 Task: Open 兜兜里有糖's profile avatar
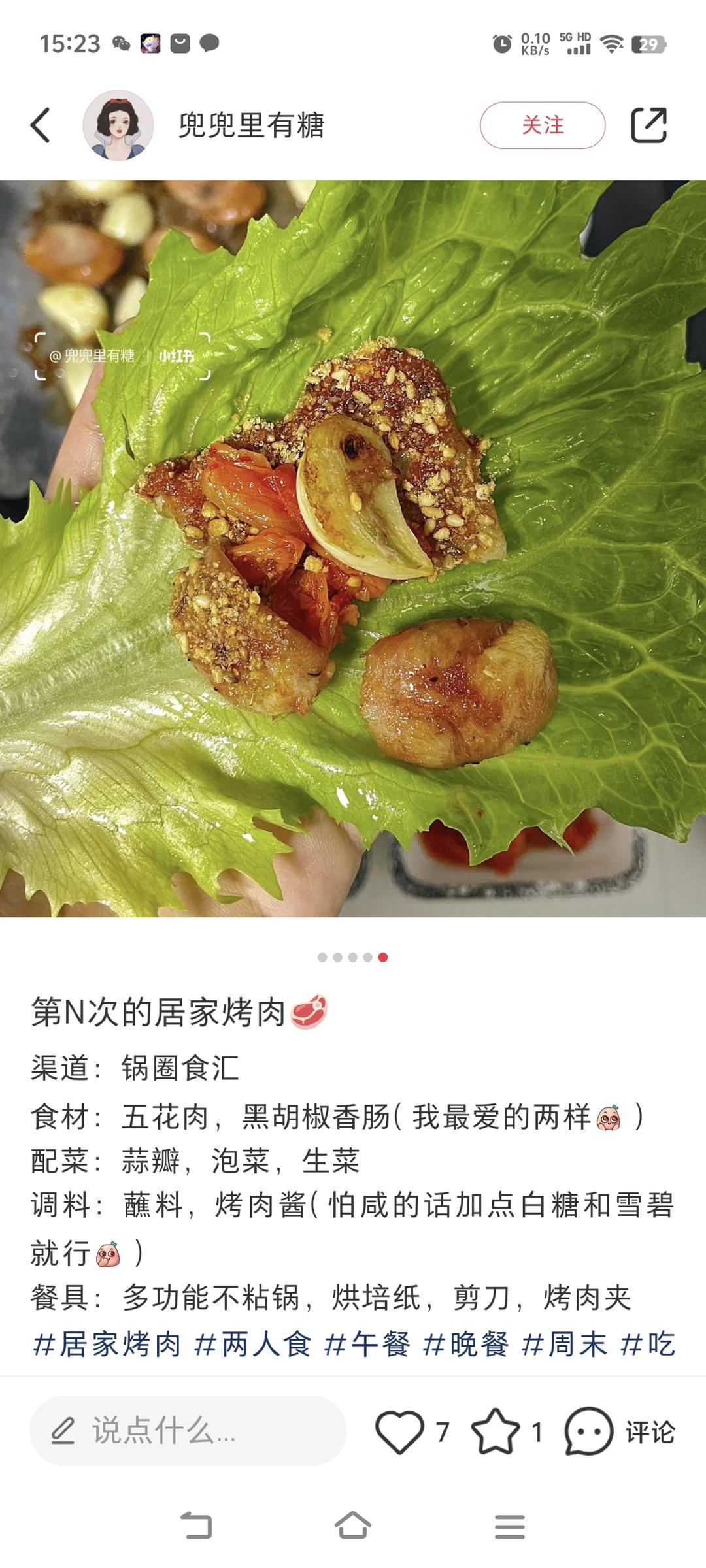click(x=118, y=125)
